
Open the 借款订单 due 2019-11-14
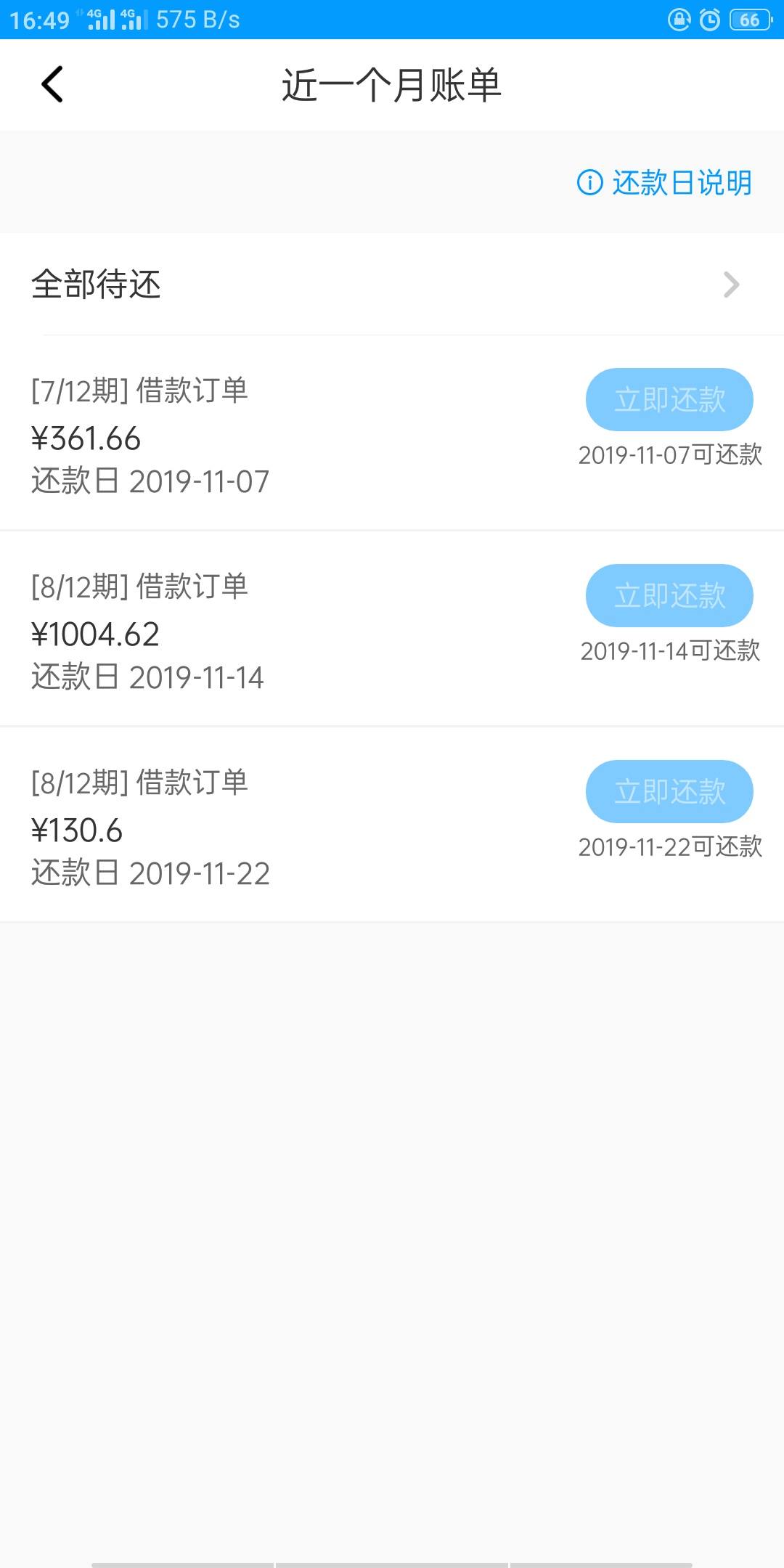[x=392, y=629]
